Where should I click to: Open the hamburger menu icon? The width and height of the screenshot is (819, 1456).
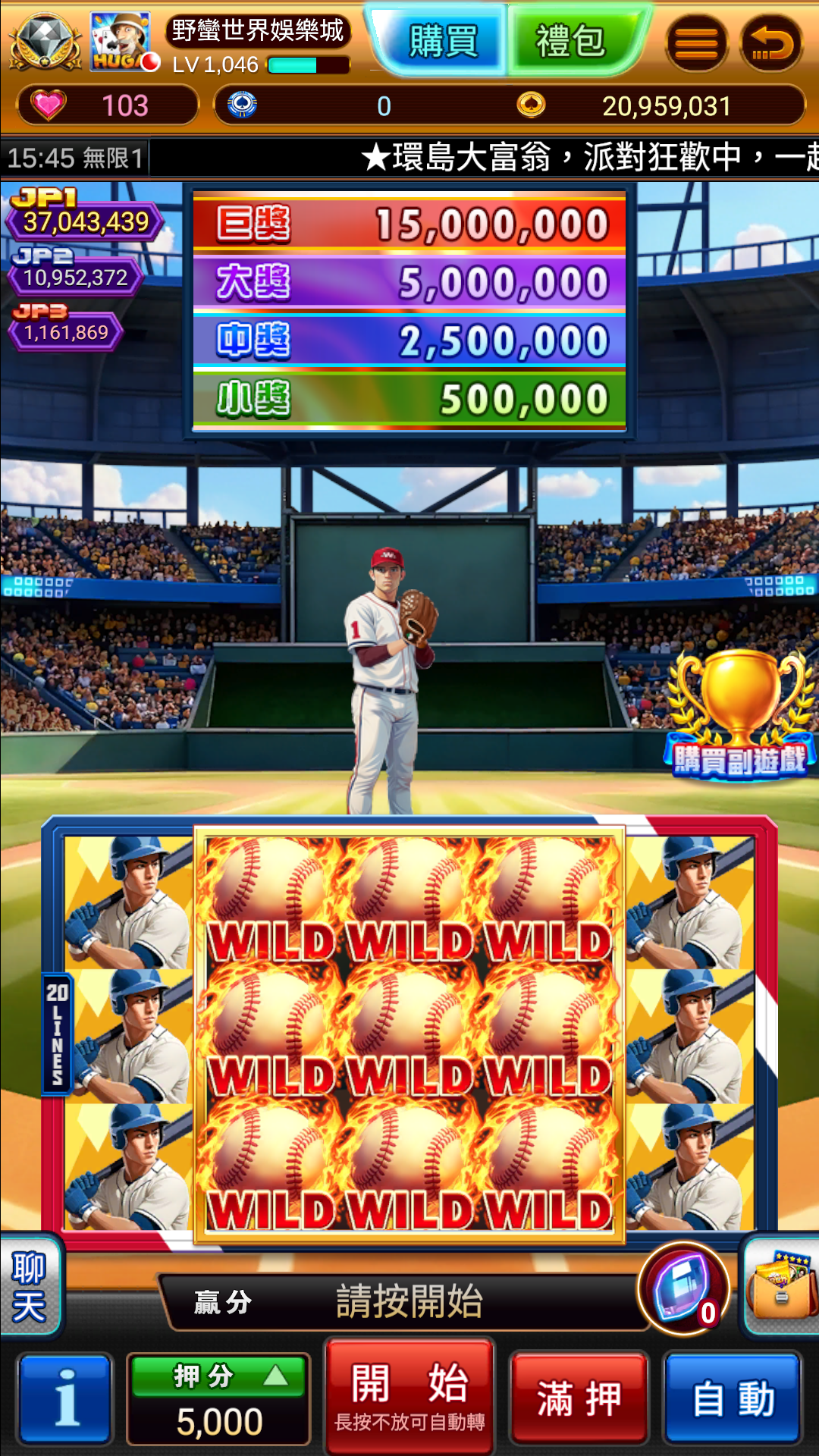coord(696,44)
